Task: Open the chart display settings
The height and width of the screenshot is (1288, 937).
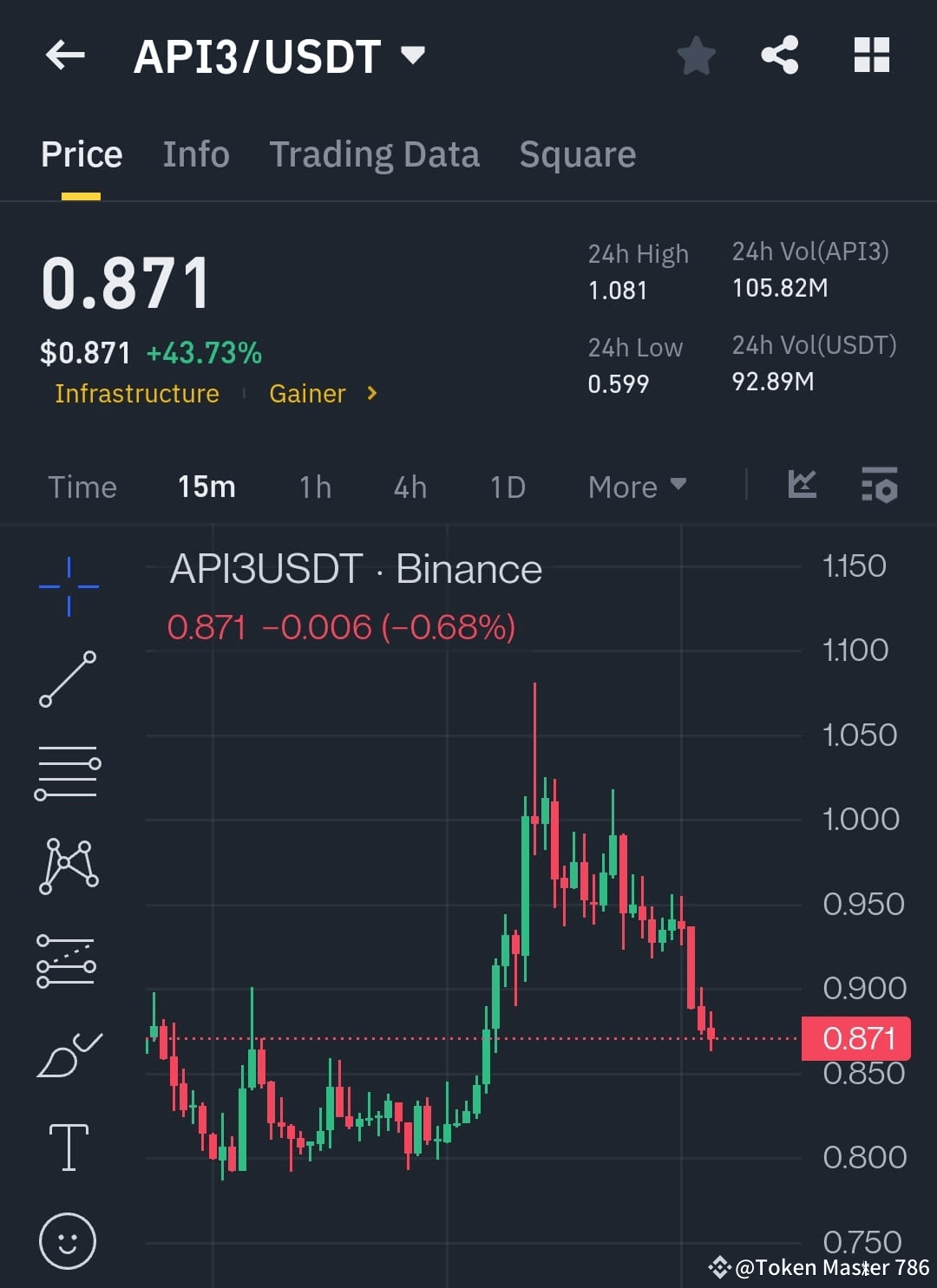Action: (x=879, y=486)
